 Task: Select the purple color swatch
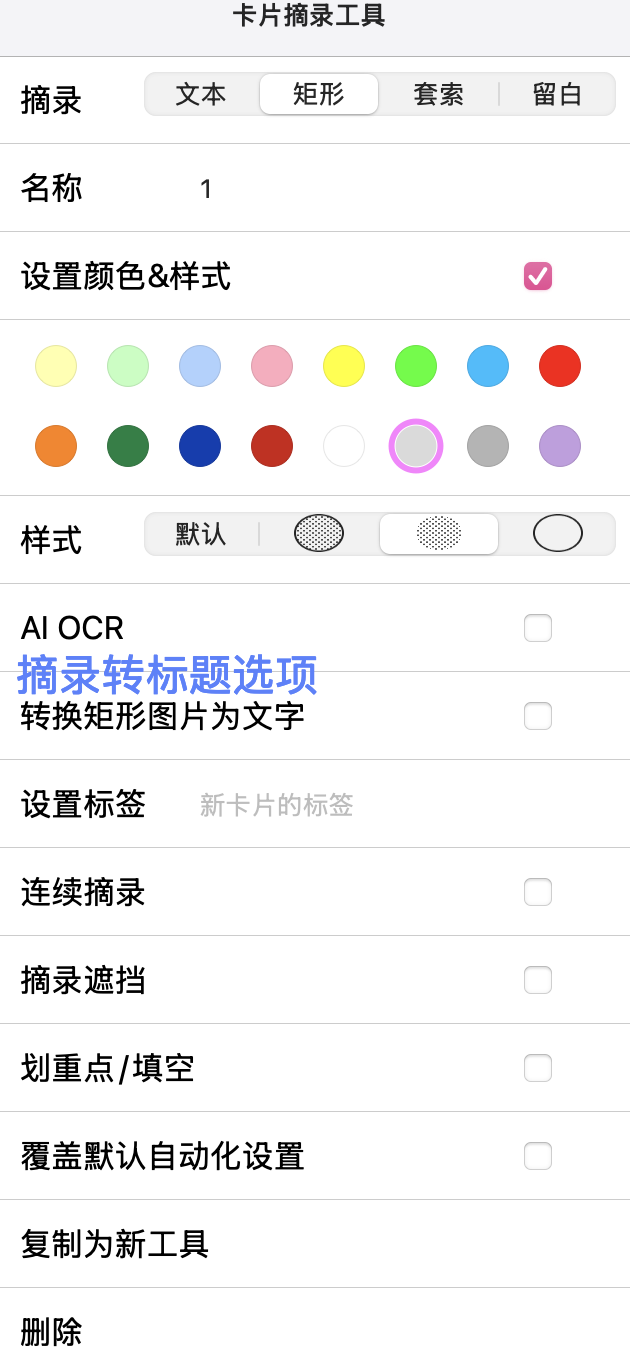coord(560,446)
